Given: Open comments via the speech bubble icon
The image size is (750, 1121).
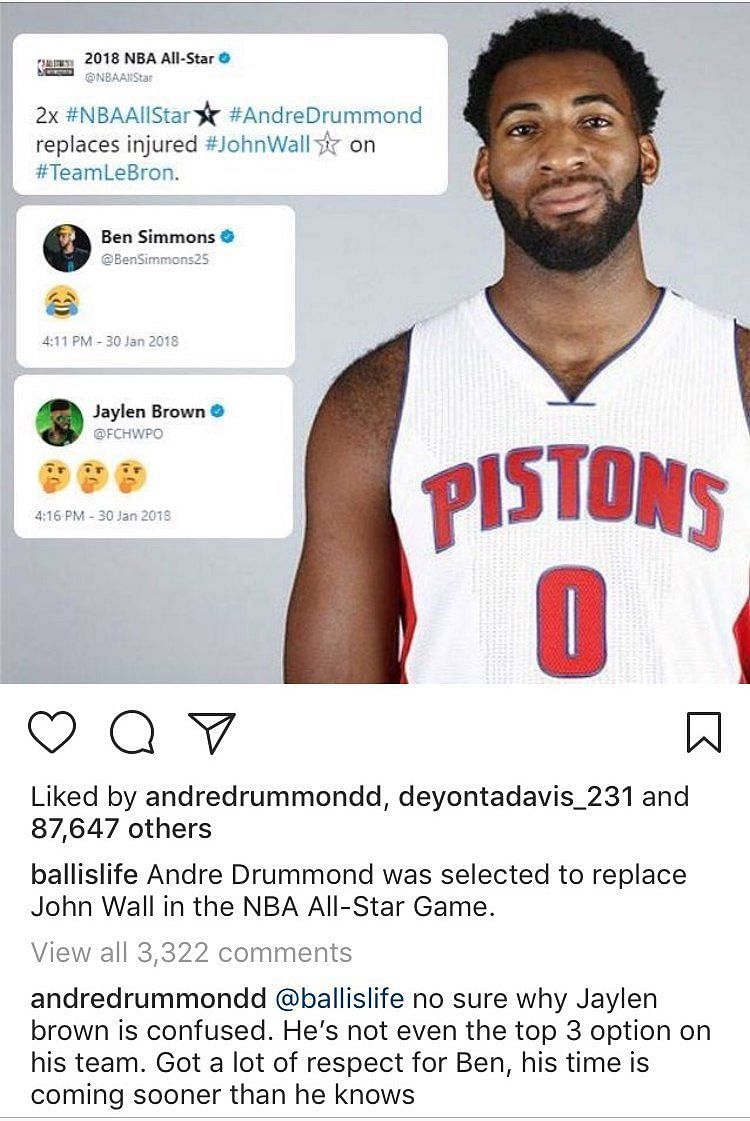Looking at the screenshot, I should coord(132,732).
